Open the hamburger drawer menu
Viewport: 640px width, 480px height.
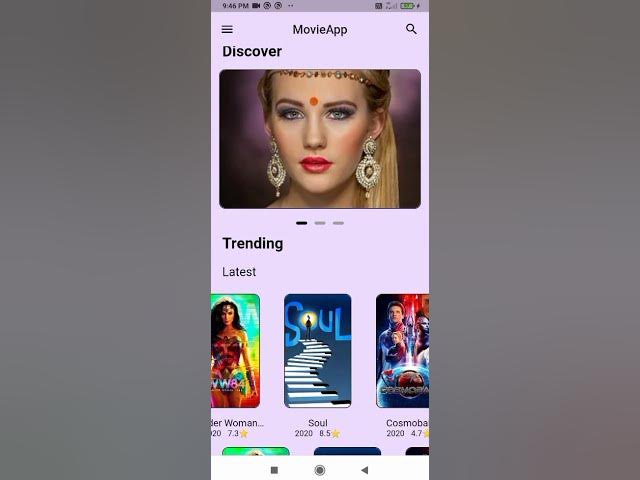tap(227, 30)
